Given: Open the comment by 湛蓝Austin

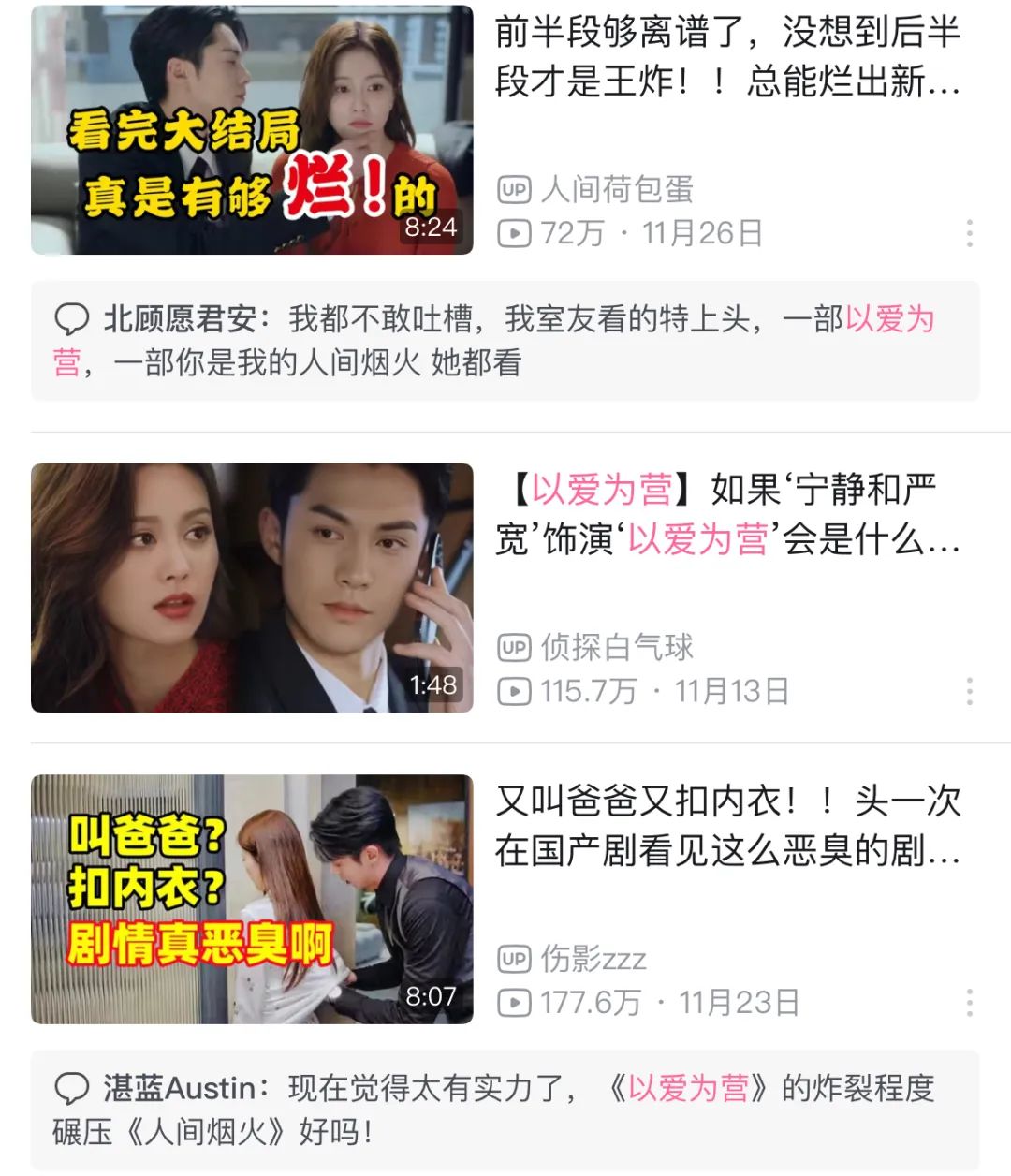Looking at the screenshot, I should (x=505, y=1110).
